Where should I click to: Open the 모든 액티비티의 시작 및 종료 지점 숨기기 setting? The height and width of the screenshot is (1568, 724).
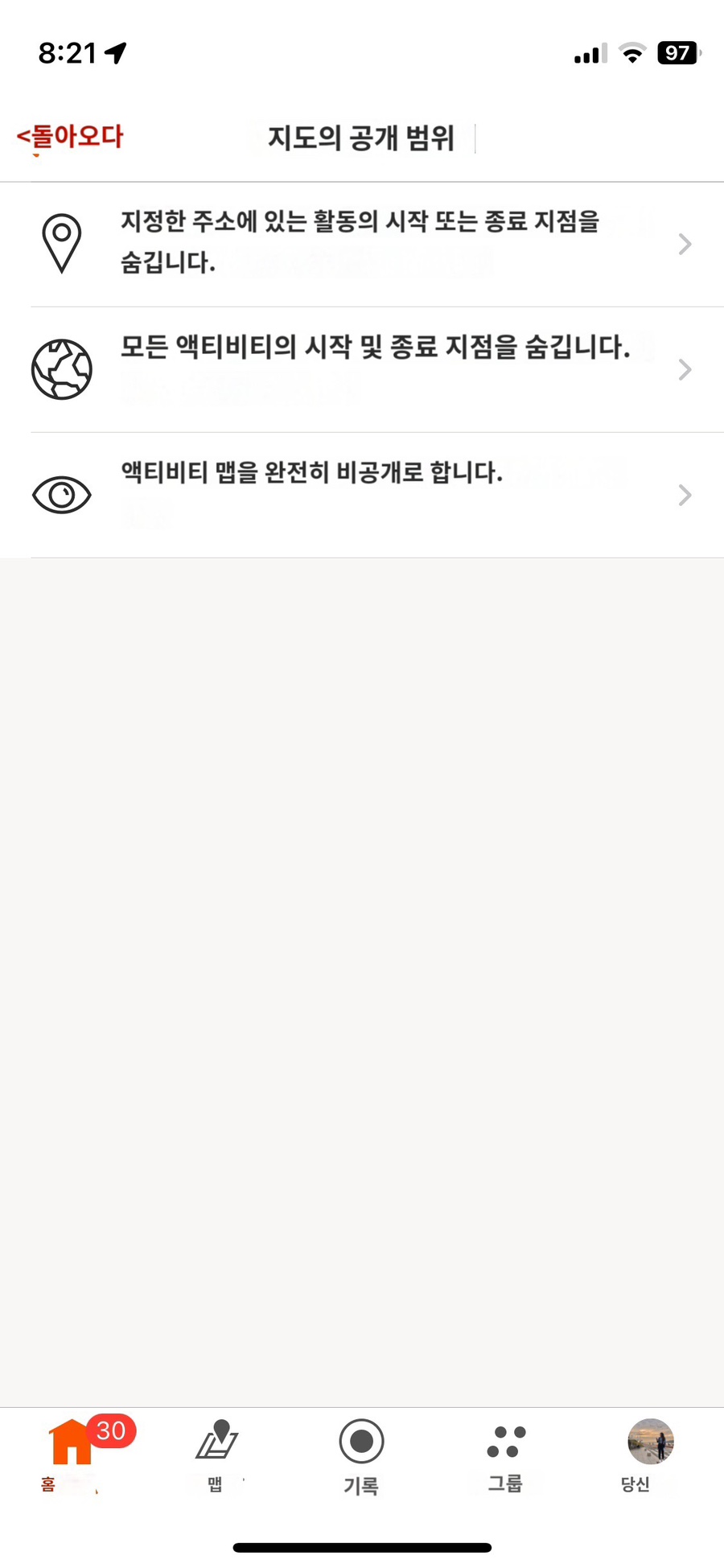click(x=362, y=369)
